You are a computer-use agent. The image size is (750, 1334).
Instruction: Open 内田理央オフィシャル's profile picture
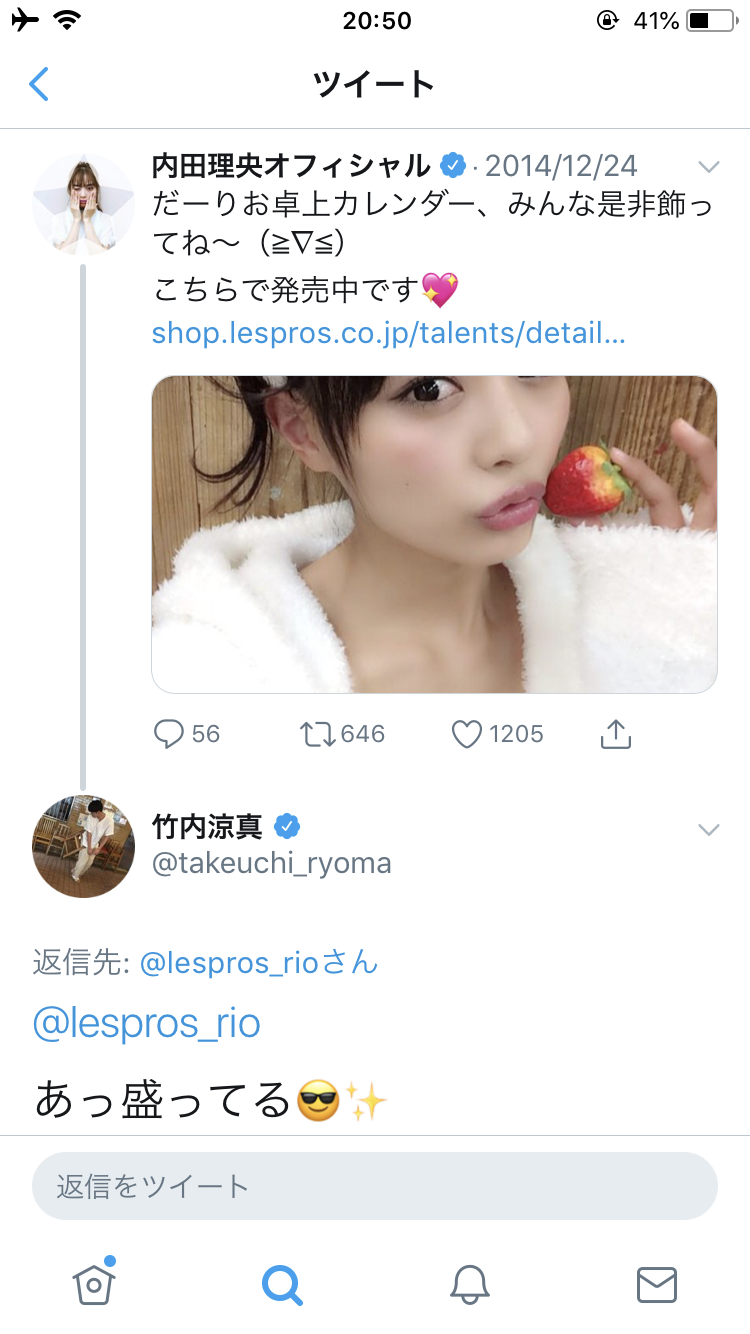(83, 204)
